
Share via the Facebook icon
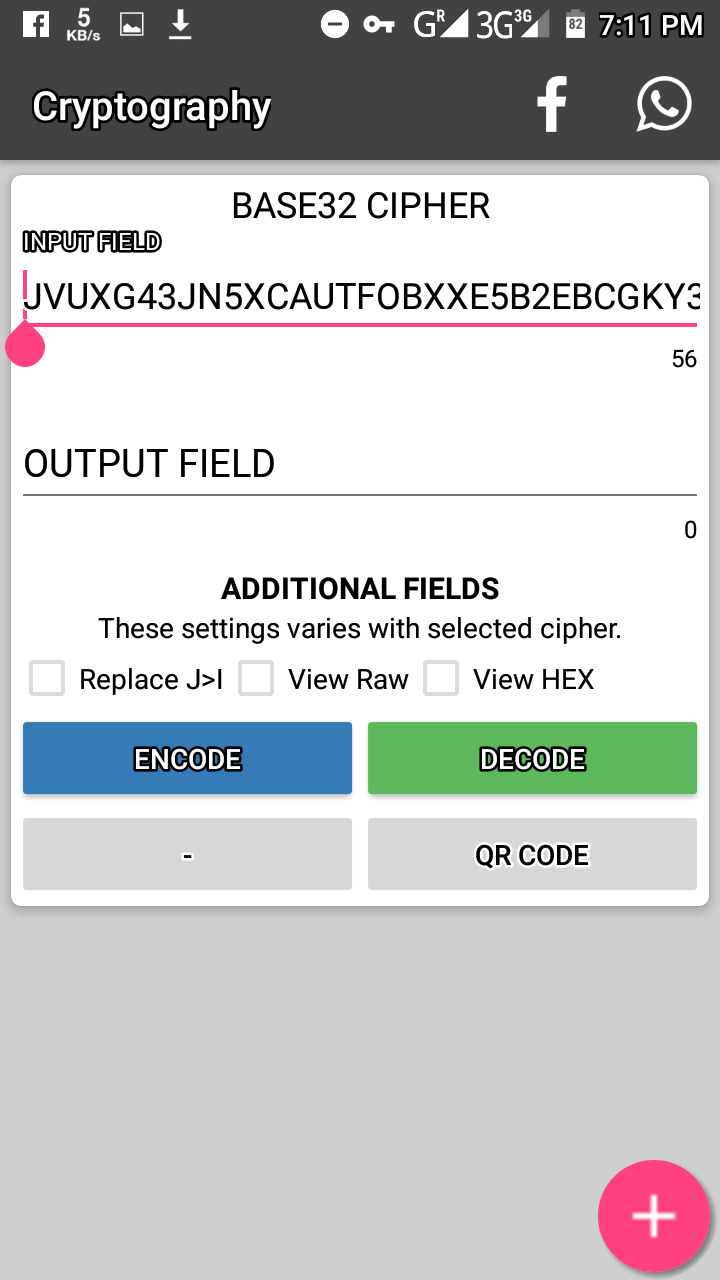coord(551,106)
